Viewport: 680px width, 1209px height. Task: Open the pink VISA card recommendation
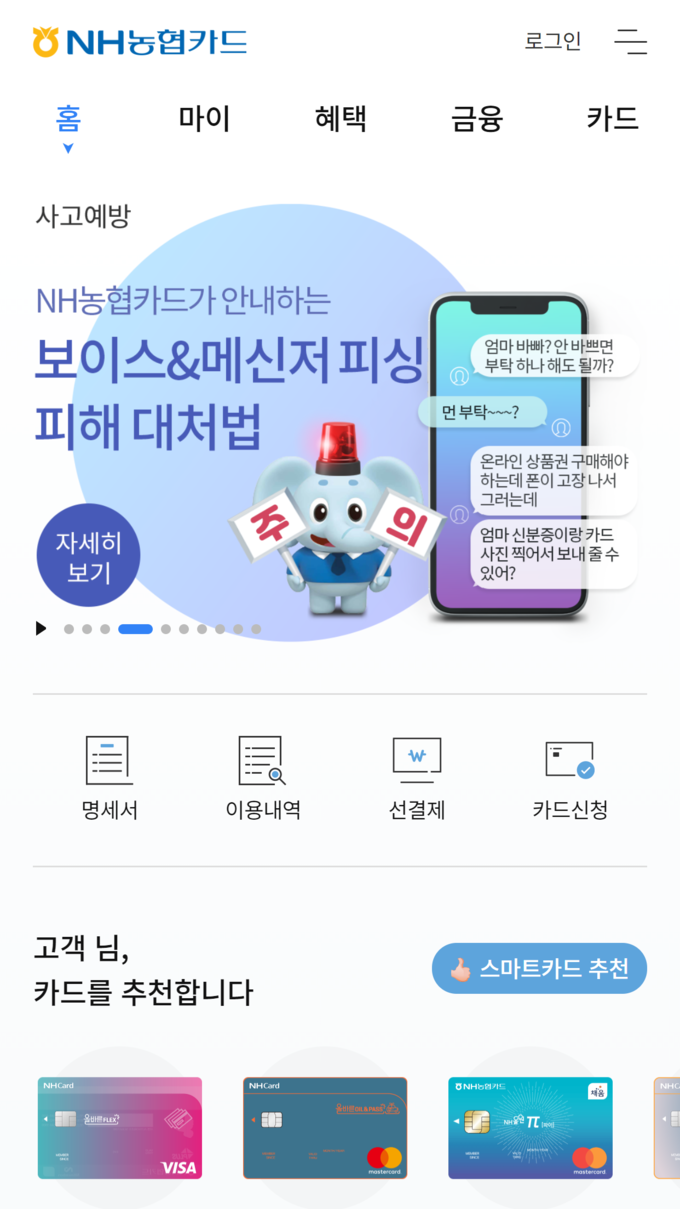[x=120, y=1128]
